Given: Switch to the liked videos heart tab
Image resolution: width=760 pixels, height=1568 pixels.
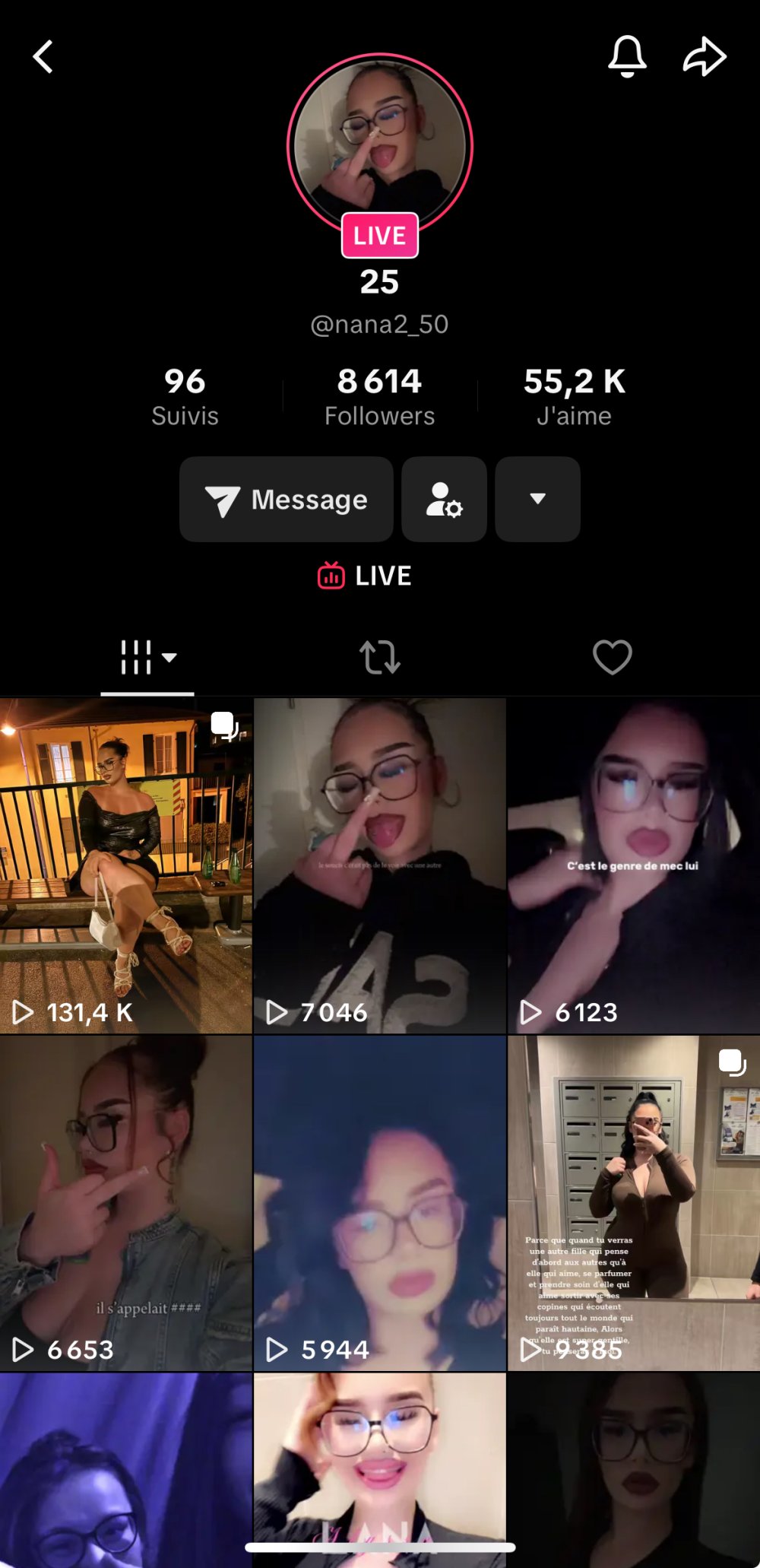Looking at the screenshot, I should pos(612,657).
